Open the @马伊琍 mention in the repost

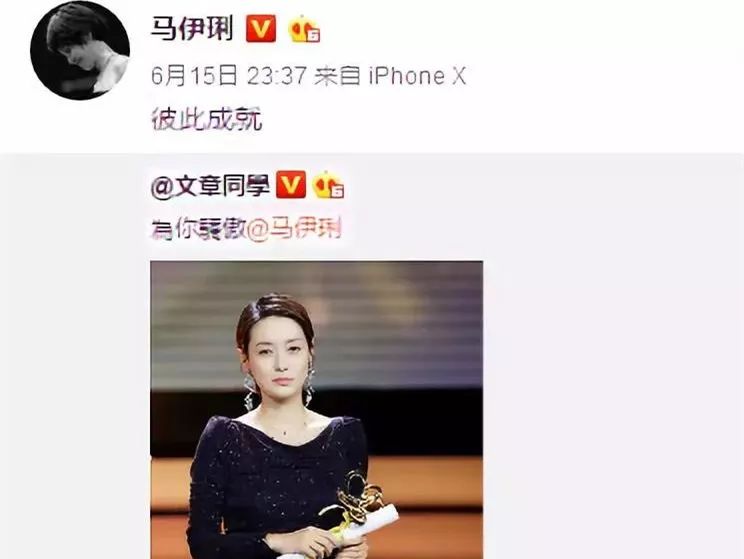pos(292,228)
